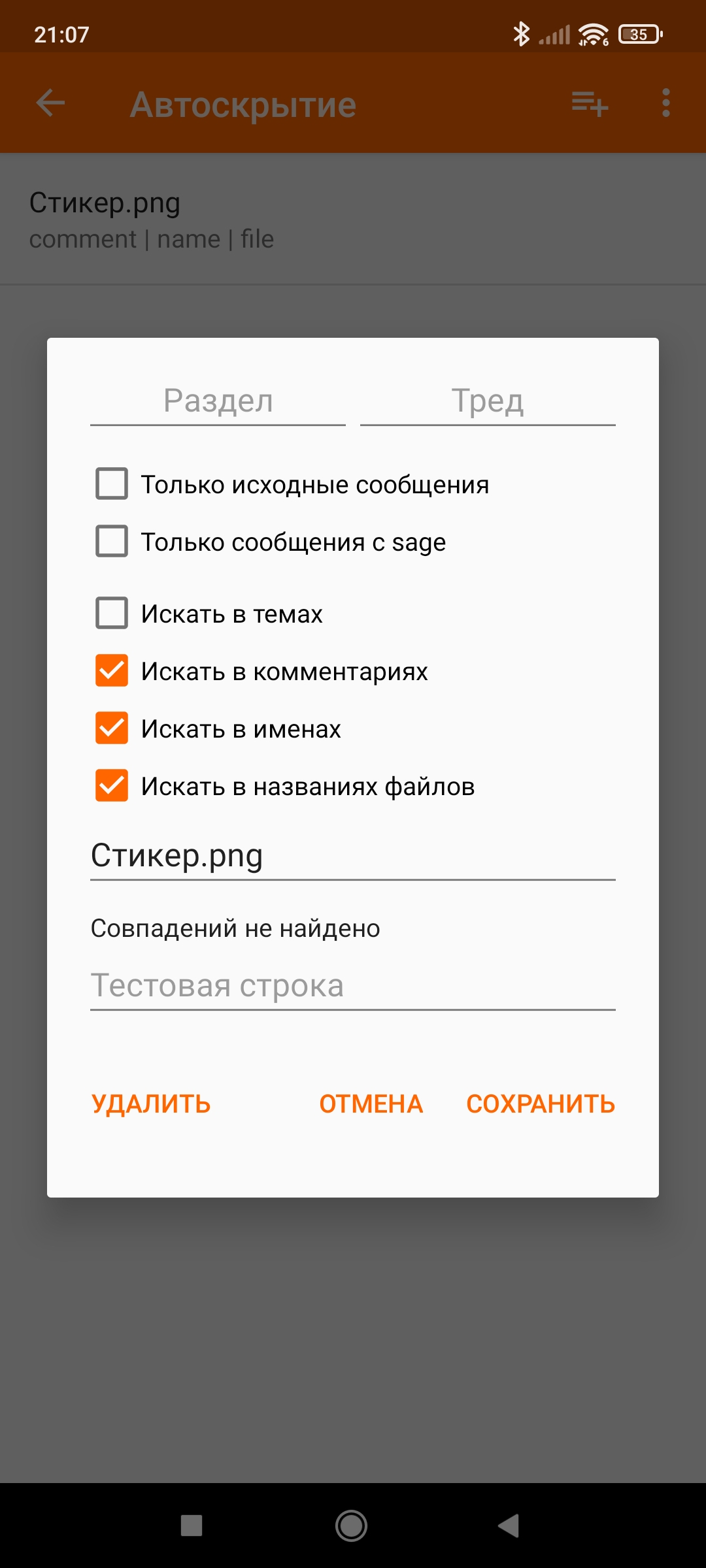
Task: Save the rule with СОХРАНИТЬ
Action: (x=541, y=1104)
